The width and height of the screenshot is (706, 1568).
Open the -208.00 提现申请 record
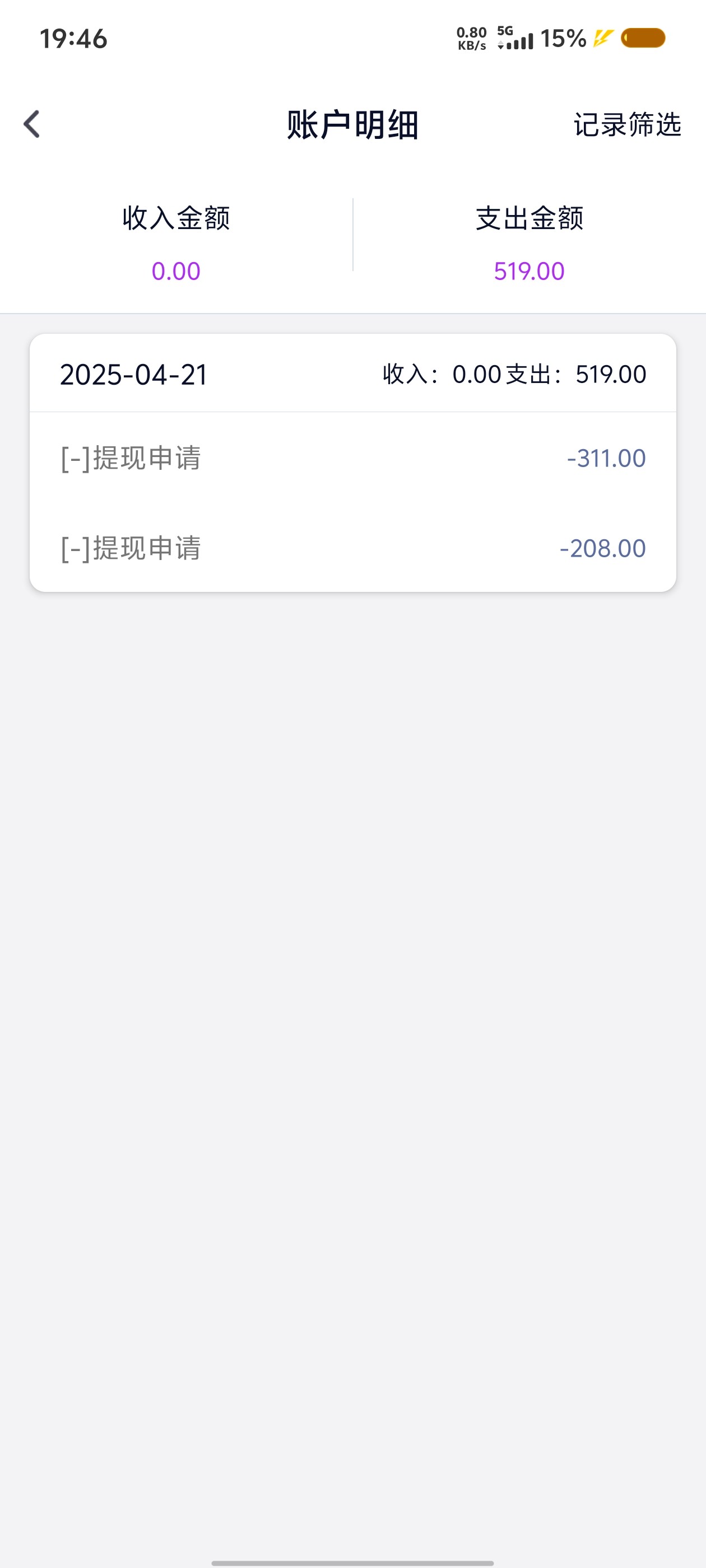pos(352,548)
